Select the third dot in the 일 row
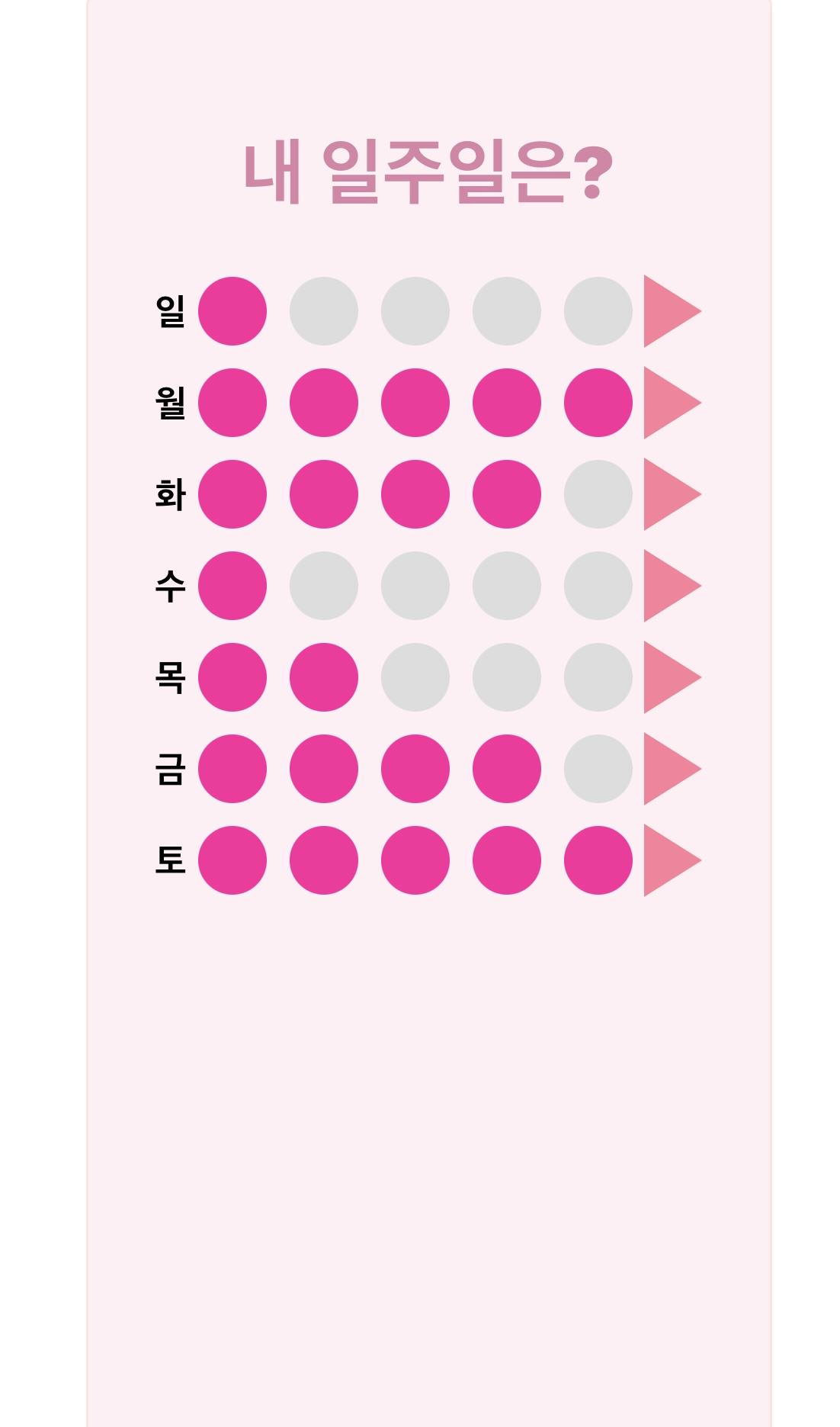840x1427 pixels. [415, 311]
